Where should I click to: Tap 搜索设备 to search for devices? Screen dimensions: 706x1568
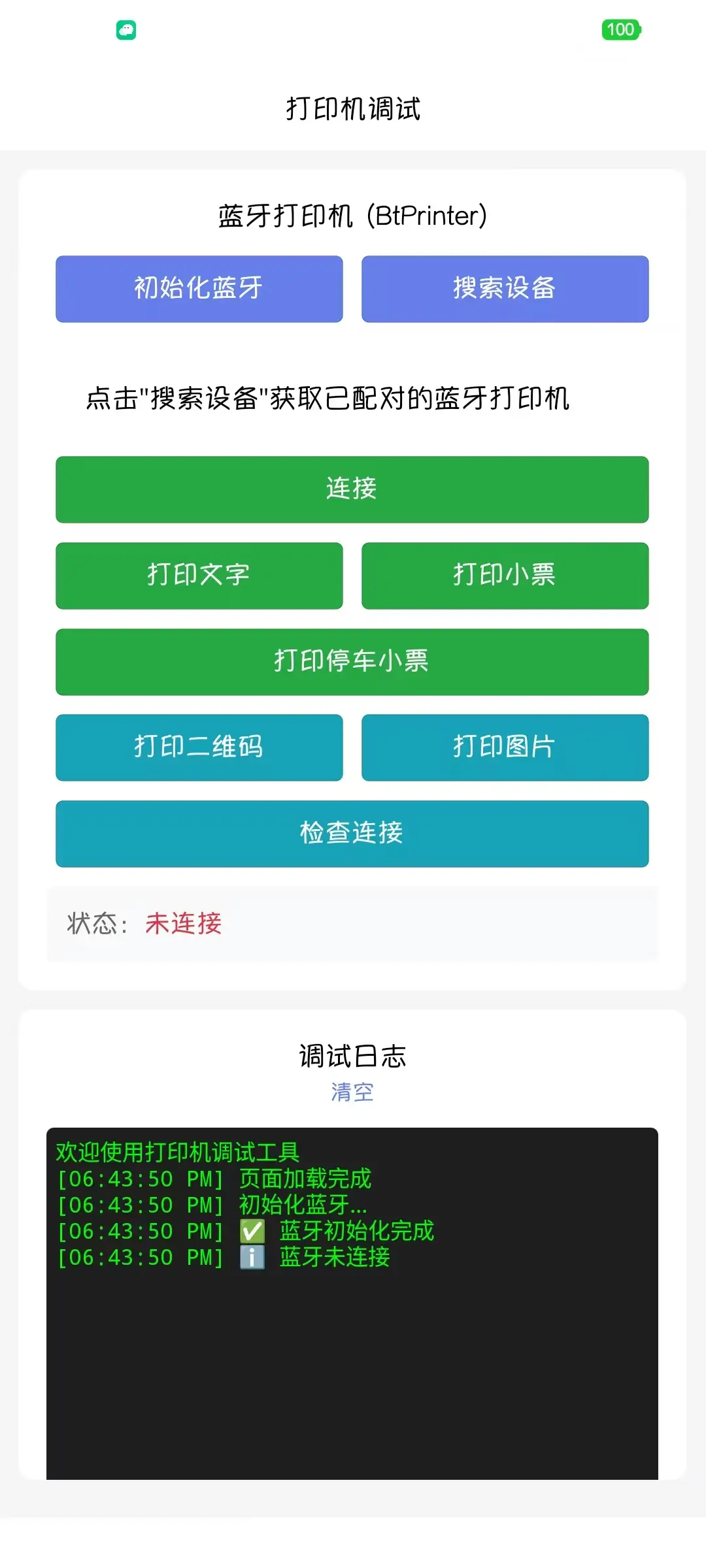[x=505, y=289]
